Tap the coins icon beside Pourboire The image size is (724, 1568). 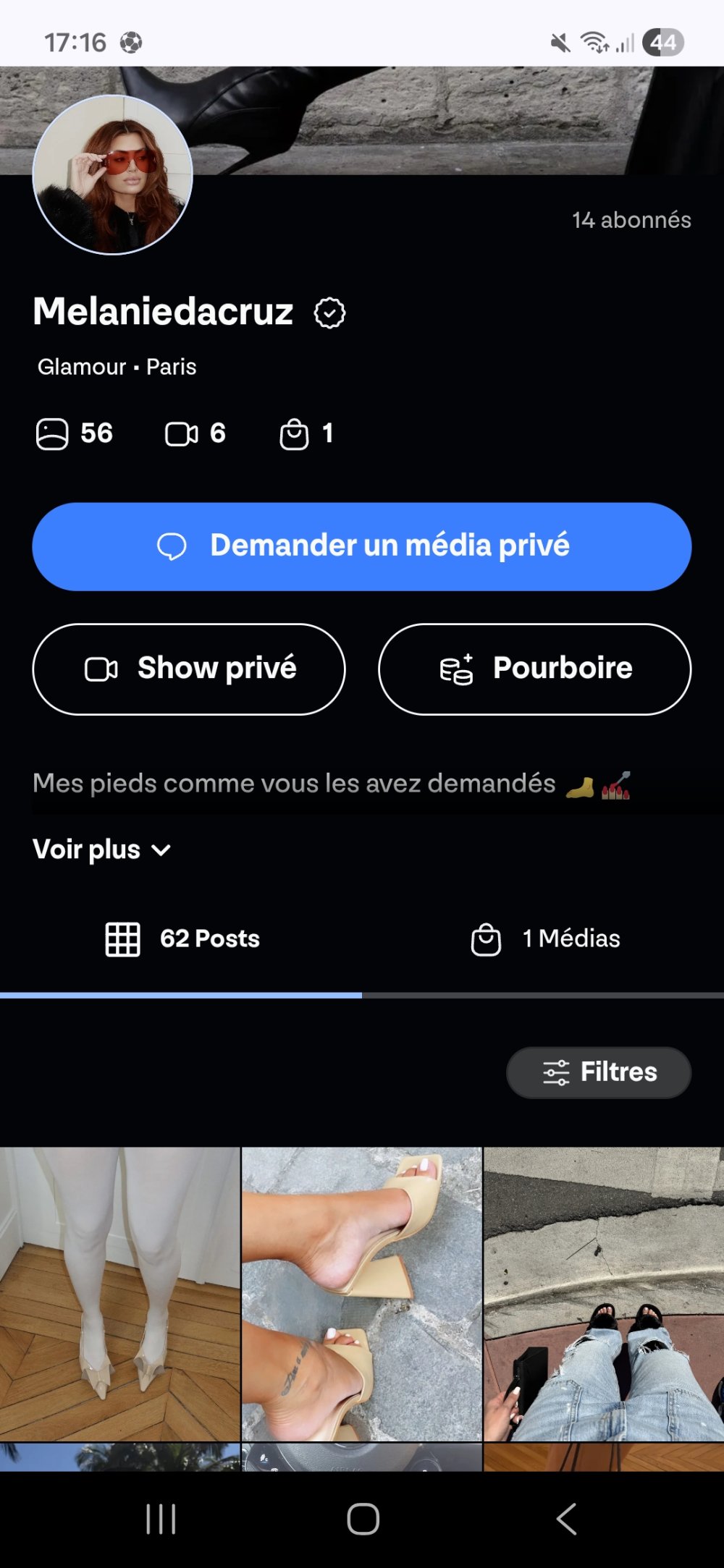(x=455, y=669)
